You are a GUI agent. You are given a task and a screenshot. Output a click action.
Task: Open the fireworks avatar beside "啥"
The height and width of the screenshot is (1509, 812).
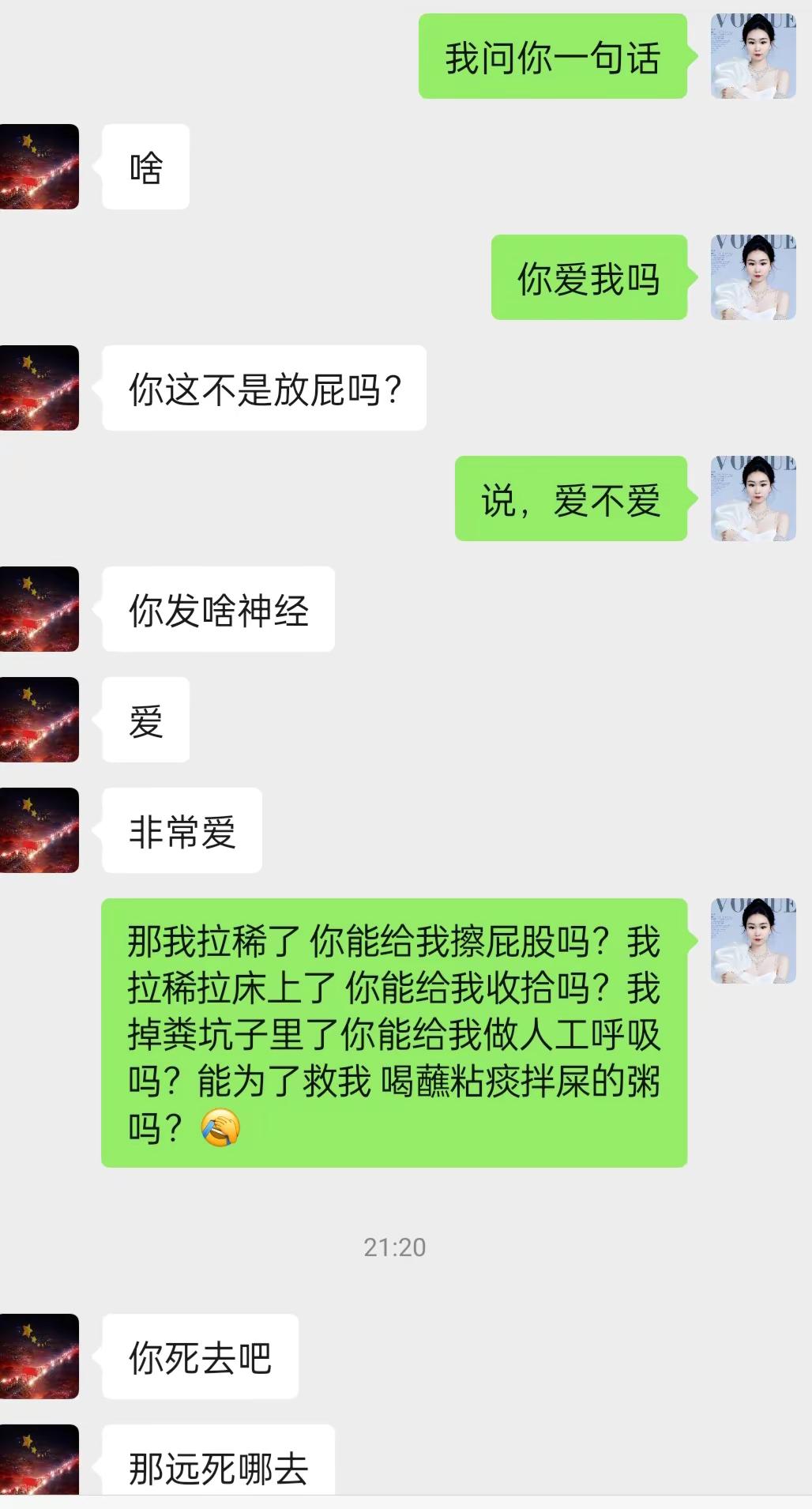[x=39, y=166]
